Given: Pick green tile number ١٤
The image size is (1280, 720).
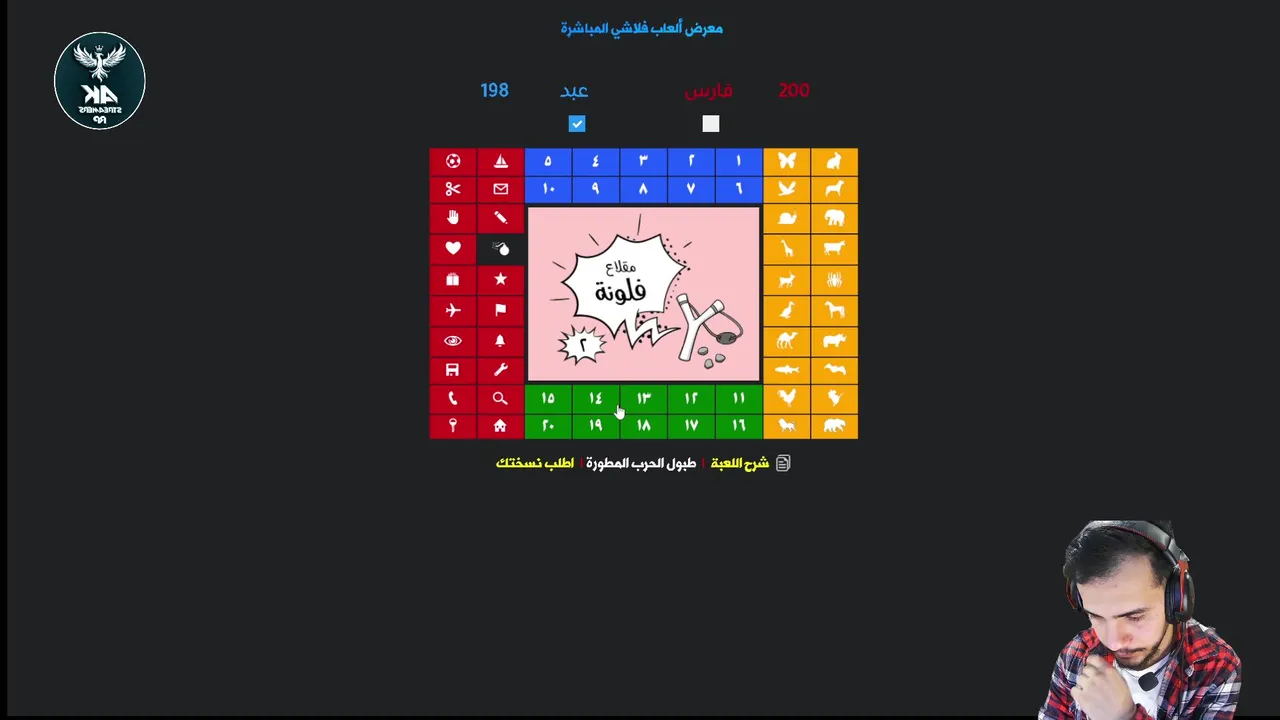Looking at the screenshot, I should [x=595, y=399].
